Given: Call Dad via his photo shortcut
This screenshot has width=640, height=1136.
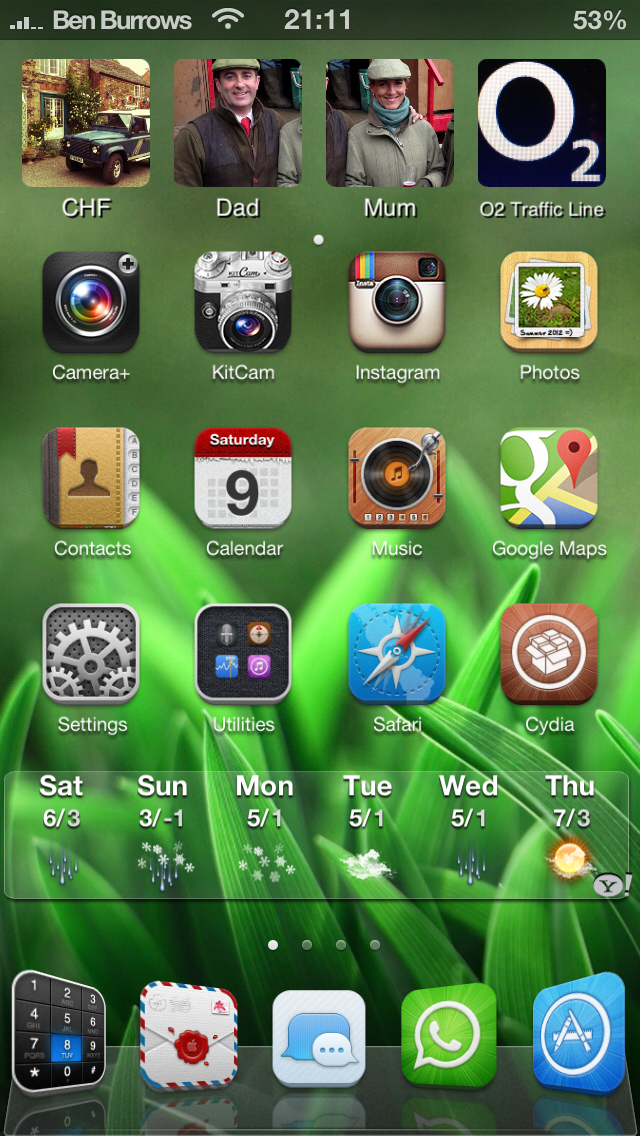Looking at the screenshot, I should (238, 123).
